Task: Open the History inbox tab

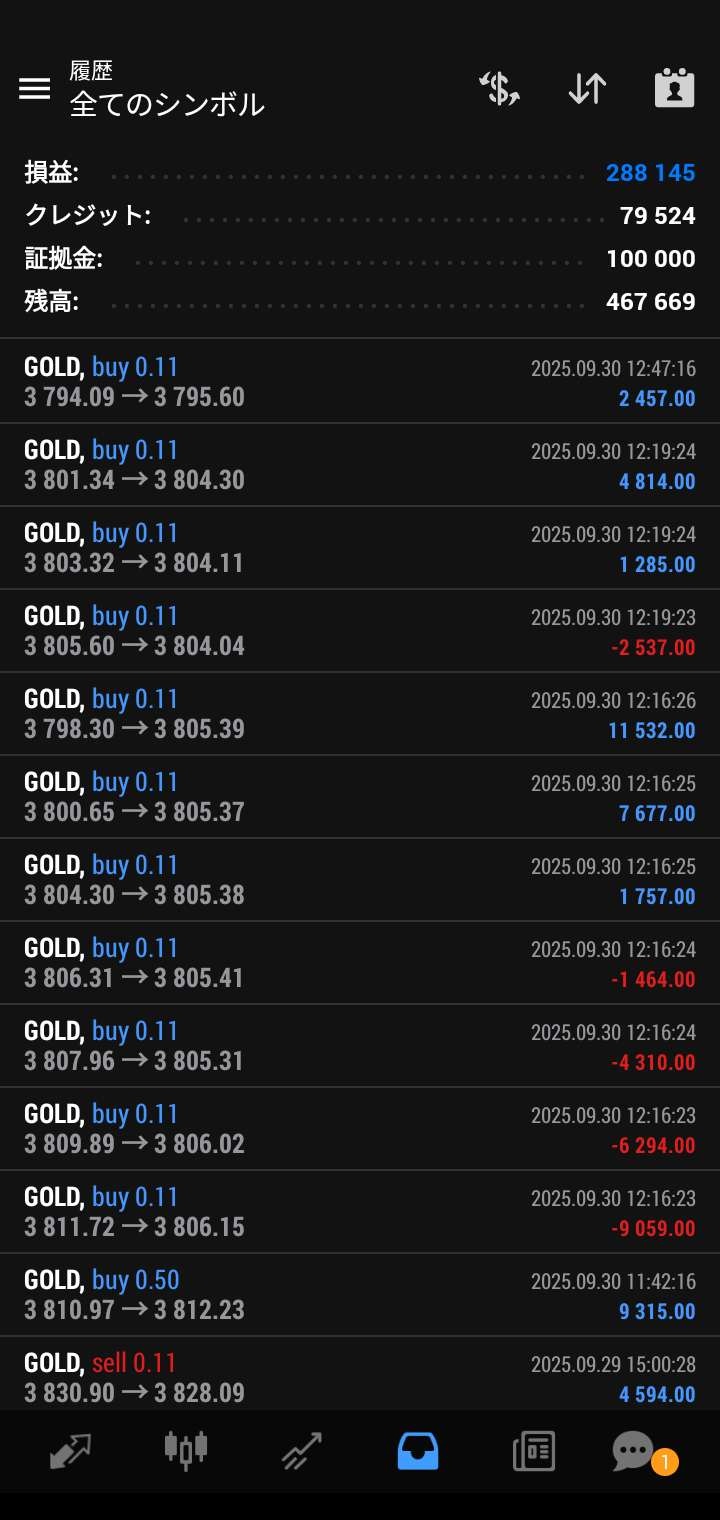Action: click(x=418, y=1450)
